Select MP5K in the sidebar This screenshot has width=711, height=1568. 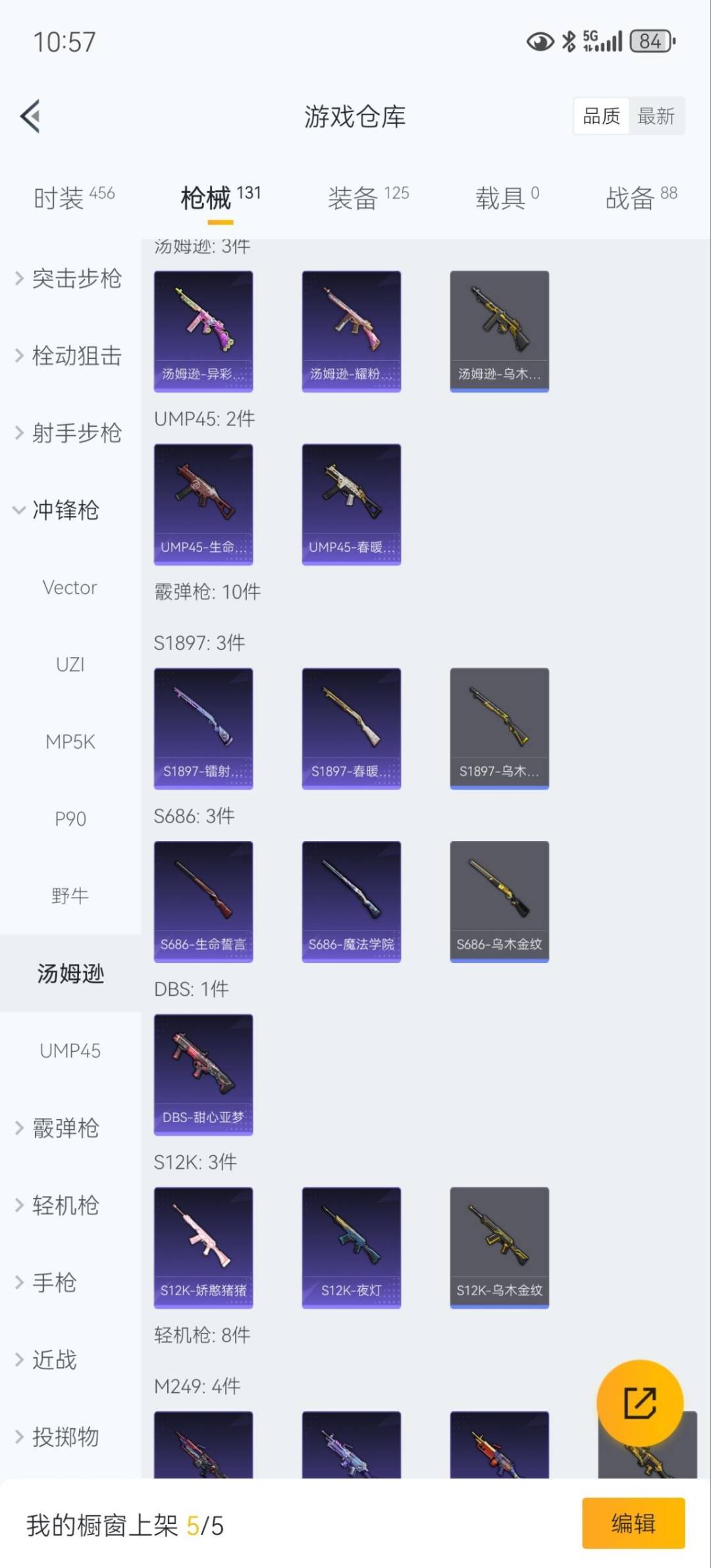click(x=70, y=742)
